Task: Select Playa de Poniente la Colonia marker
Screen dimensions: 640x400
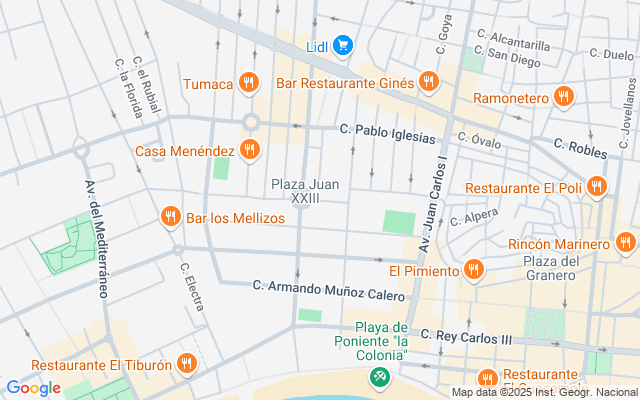Action: coord(381,377)
